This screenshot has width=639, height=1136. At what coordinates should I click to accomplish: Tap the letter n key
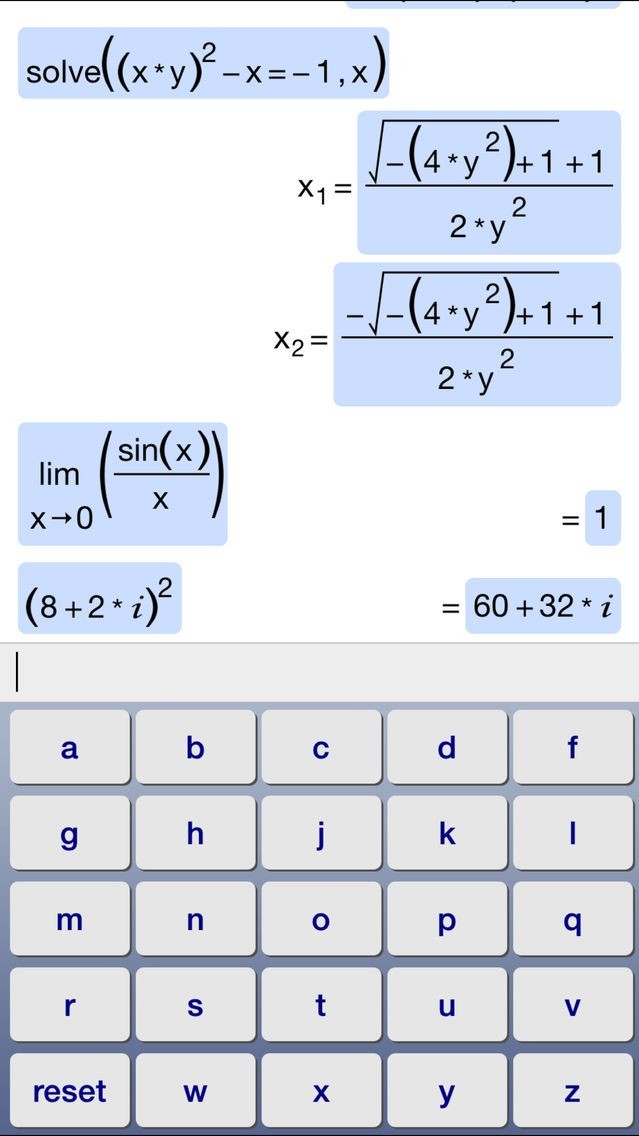[x=195, y=919]
